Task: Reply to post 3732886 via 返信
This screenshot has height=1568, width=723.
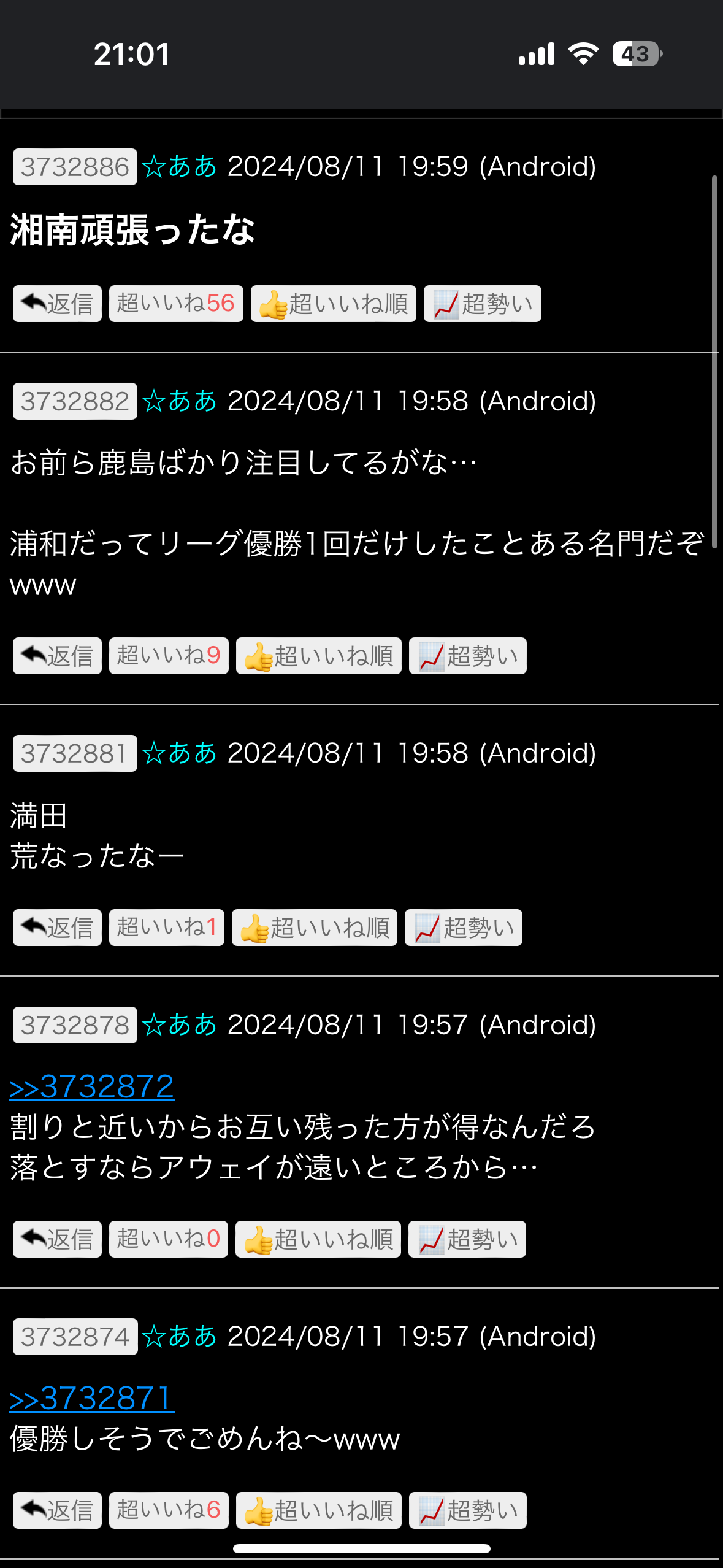Action: click(57, 304)
